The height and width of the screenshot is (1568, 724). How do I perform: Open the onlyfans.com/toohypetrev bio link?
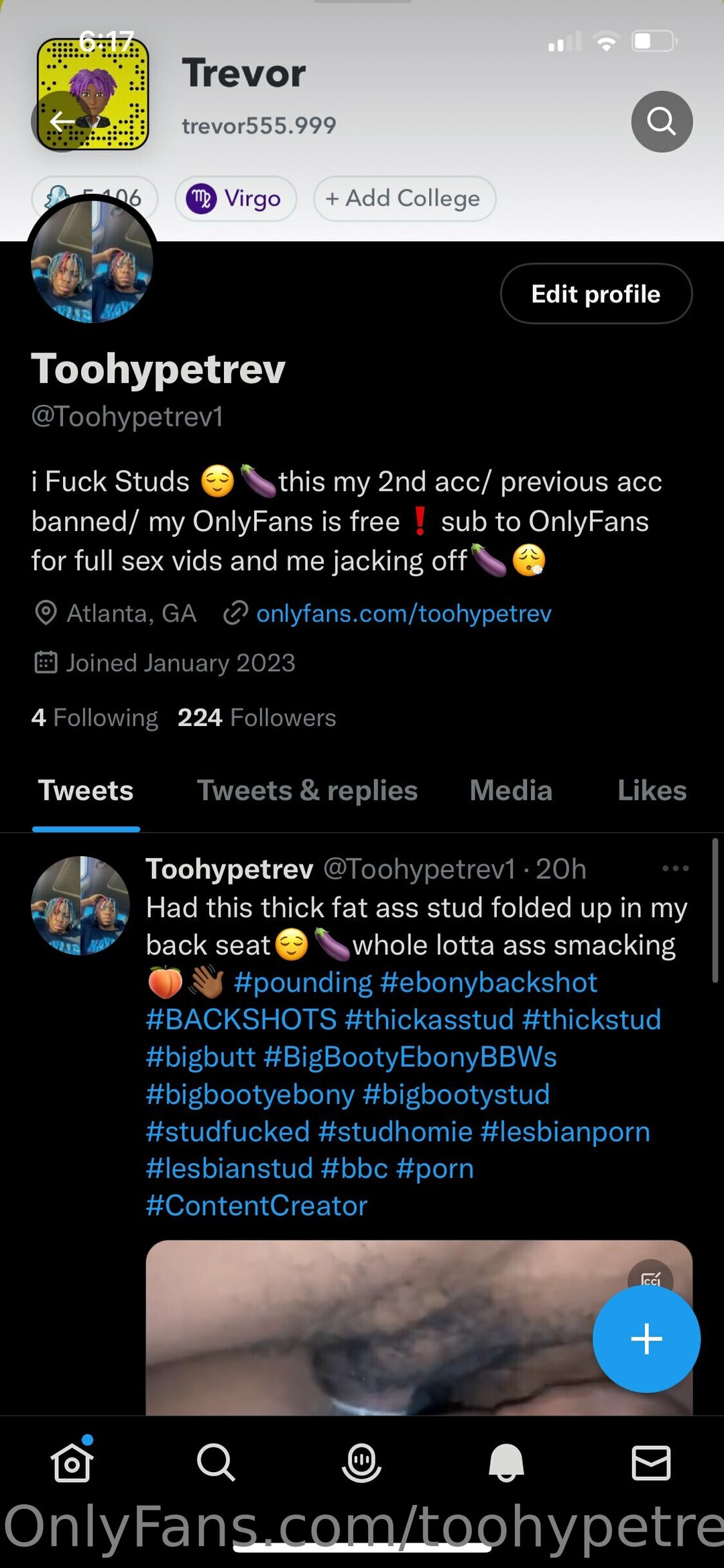pyautogui.click(x=404, y=613)
